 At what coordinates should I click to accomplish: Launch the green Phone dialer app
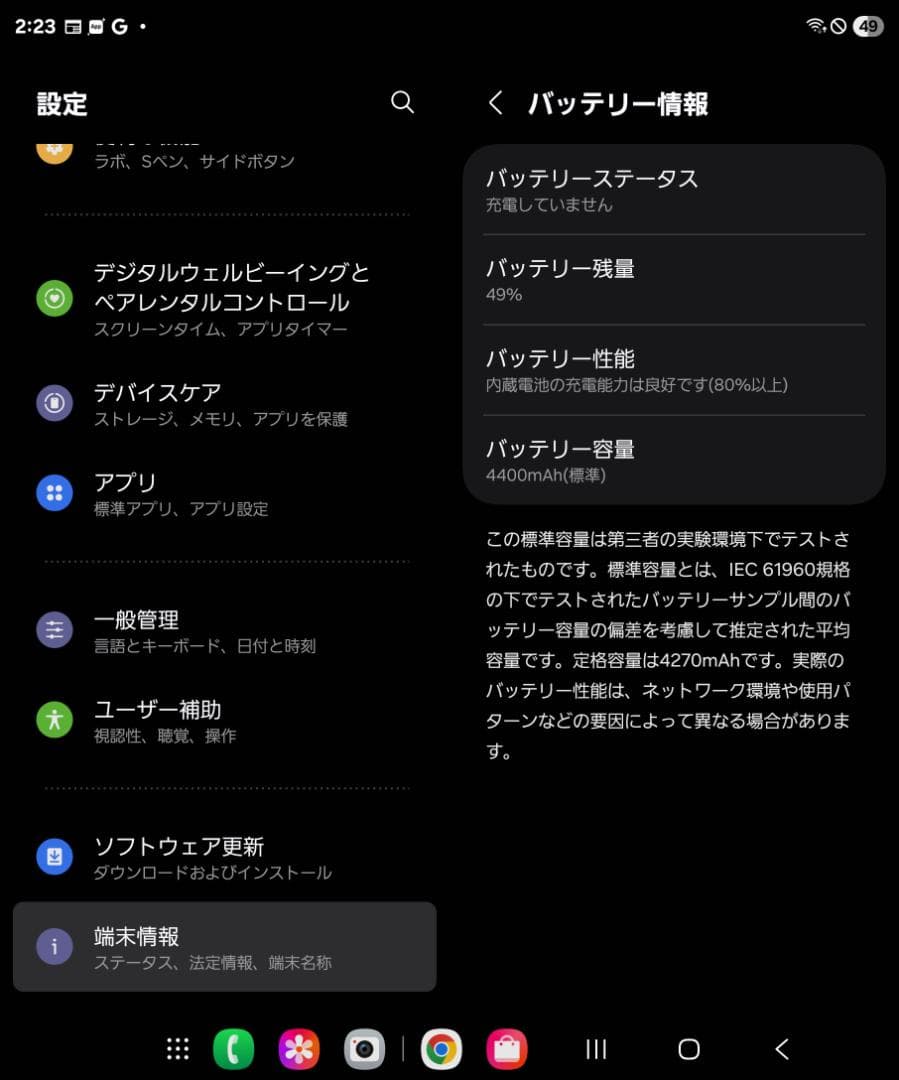[235, 1049]
